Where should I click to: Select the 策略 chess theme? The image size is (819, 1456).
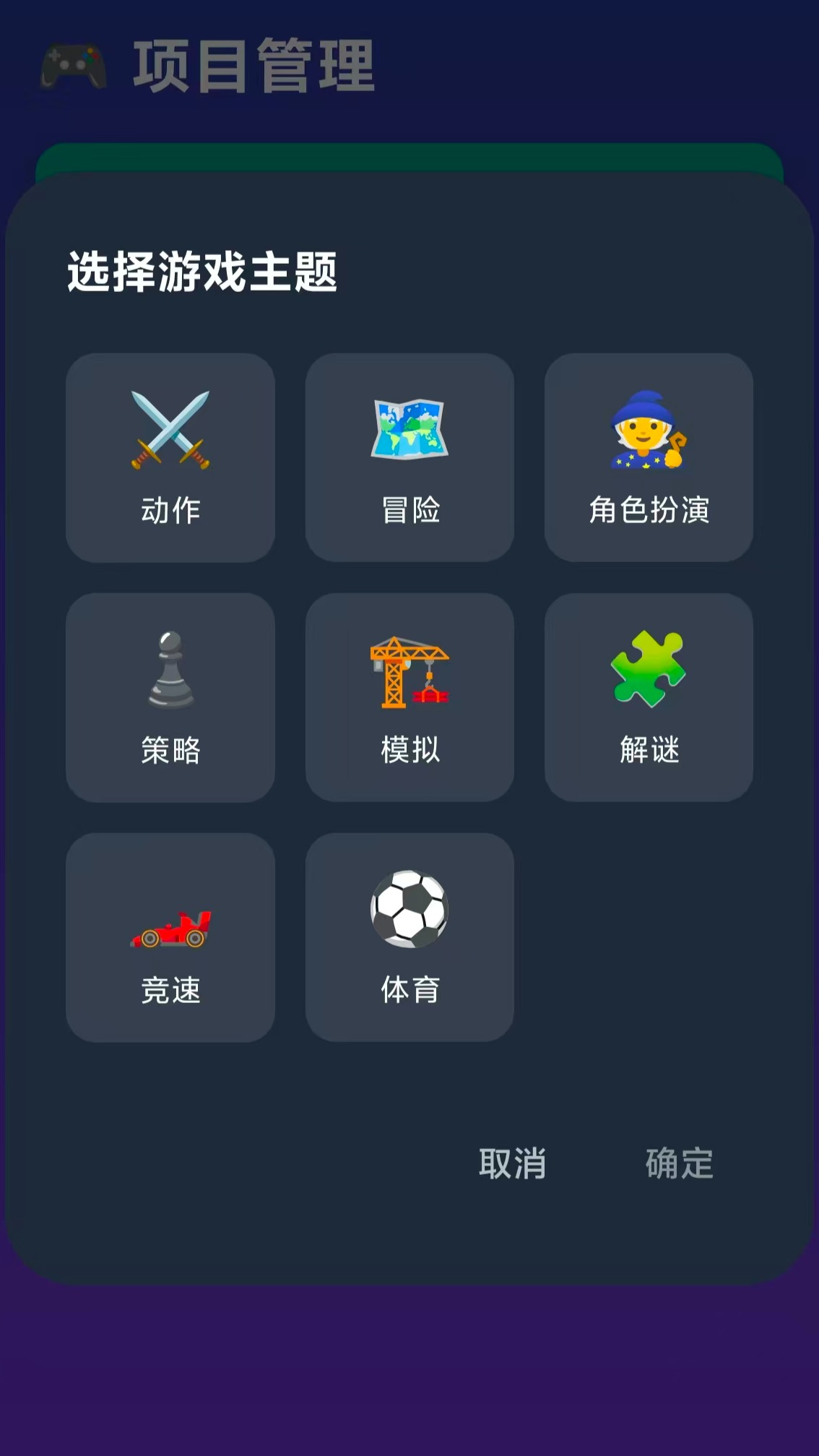click(170, 697)
